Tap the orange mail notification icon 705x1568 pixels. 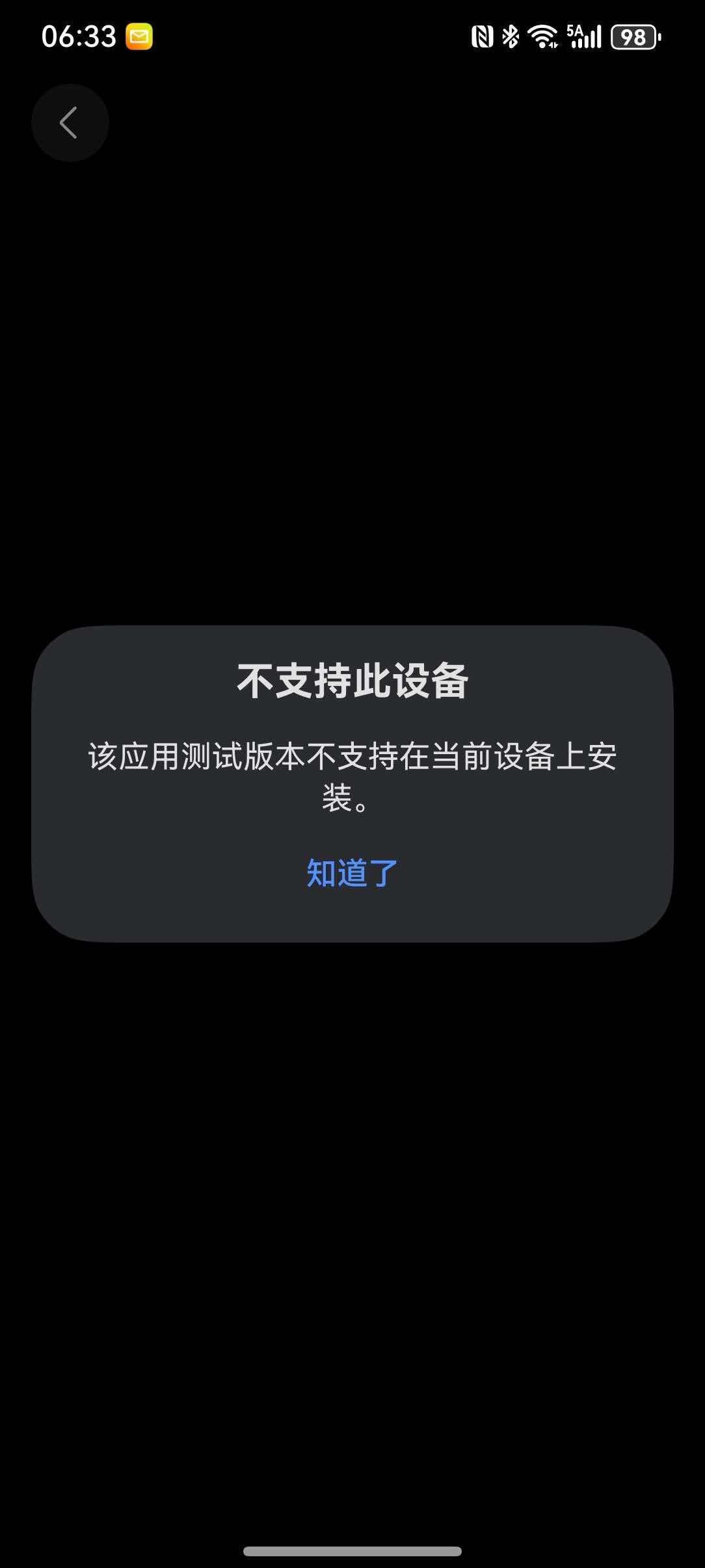pos(139,38)
